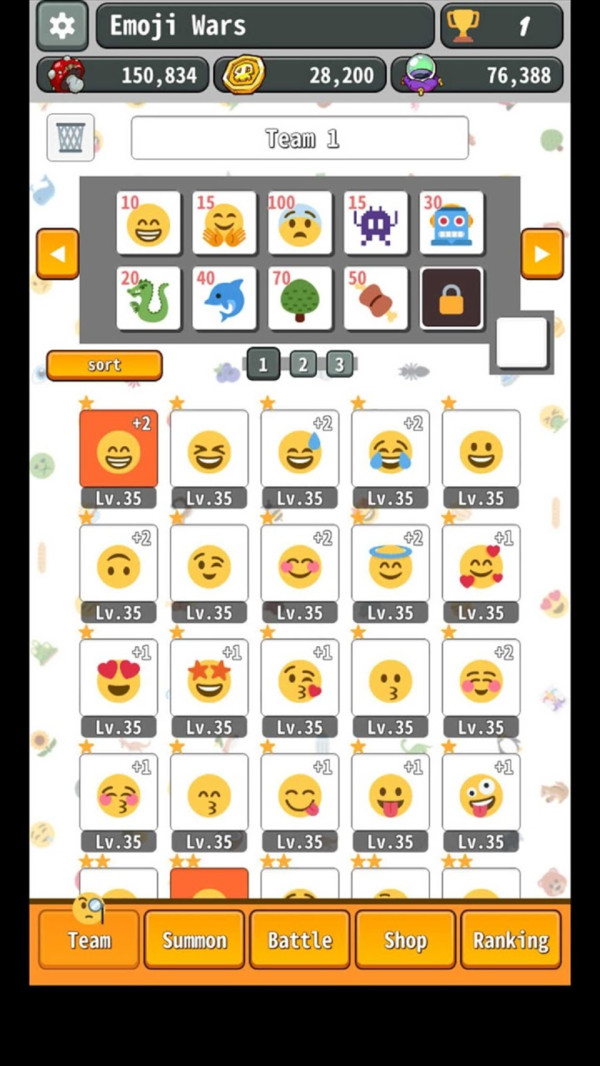600x1066 pixels.
Task: Tap the Team 1 name field
Action: tap(300, 138)
